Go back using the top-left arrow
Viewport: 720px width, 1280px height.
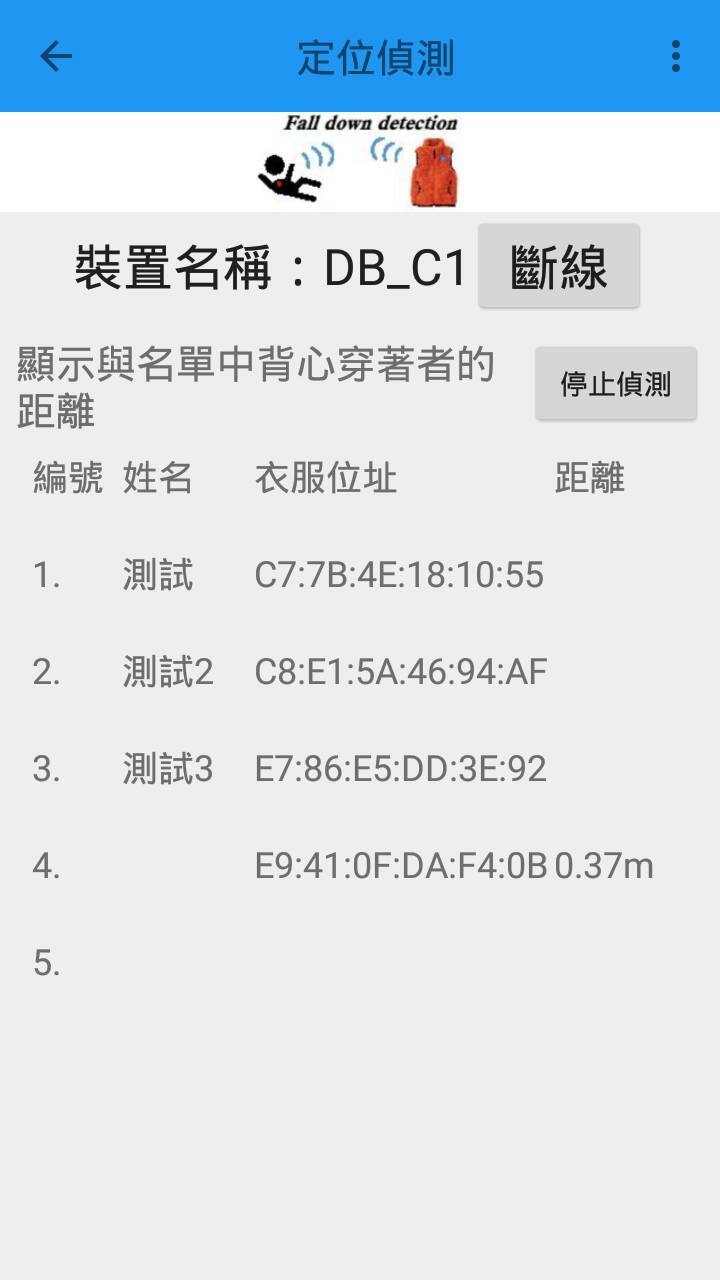[x=56, y=56]
